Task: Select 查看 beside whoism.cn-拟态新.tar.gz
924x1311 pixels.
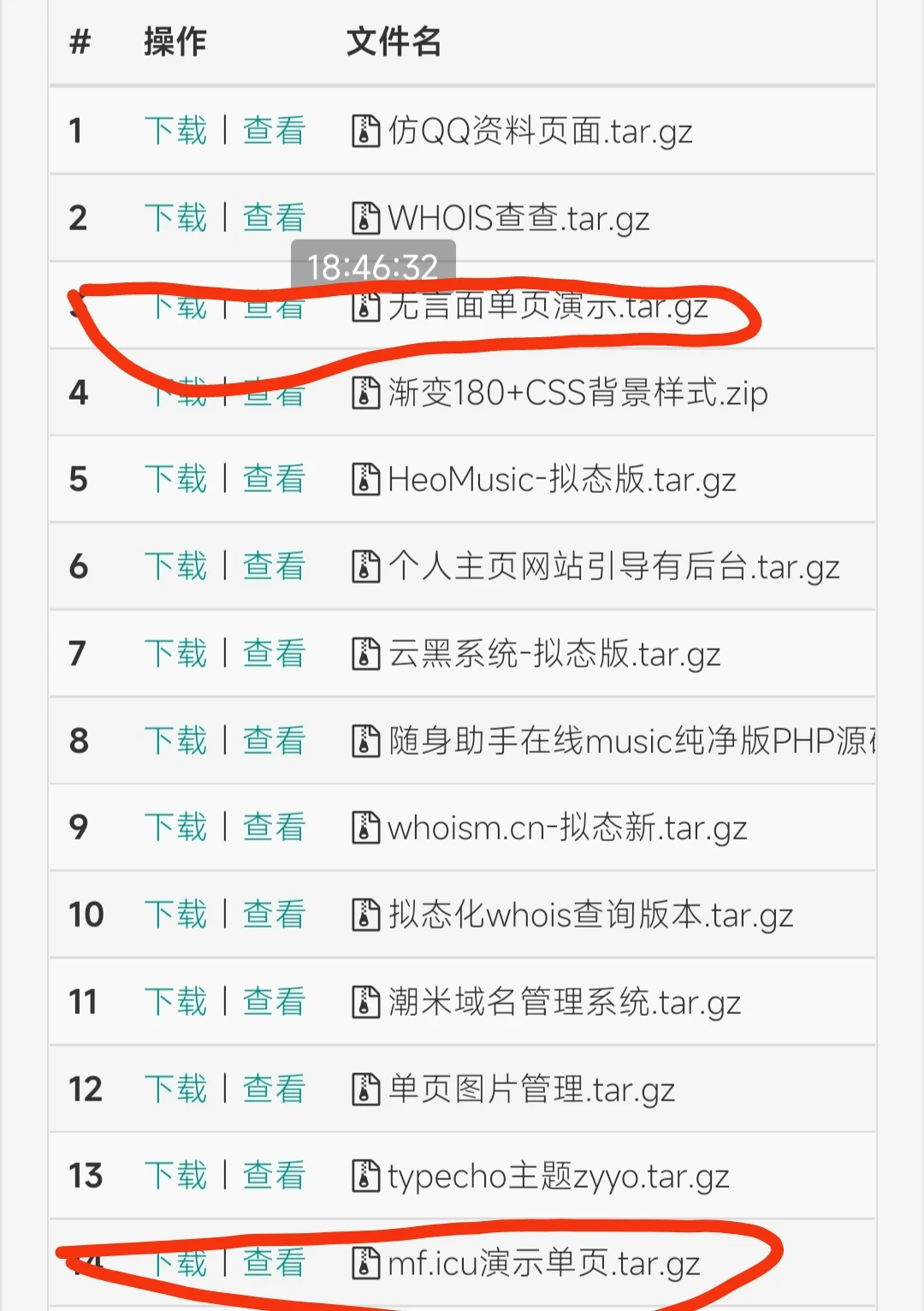Action: coord(274,828)
